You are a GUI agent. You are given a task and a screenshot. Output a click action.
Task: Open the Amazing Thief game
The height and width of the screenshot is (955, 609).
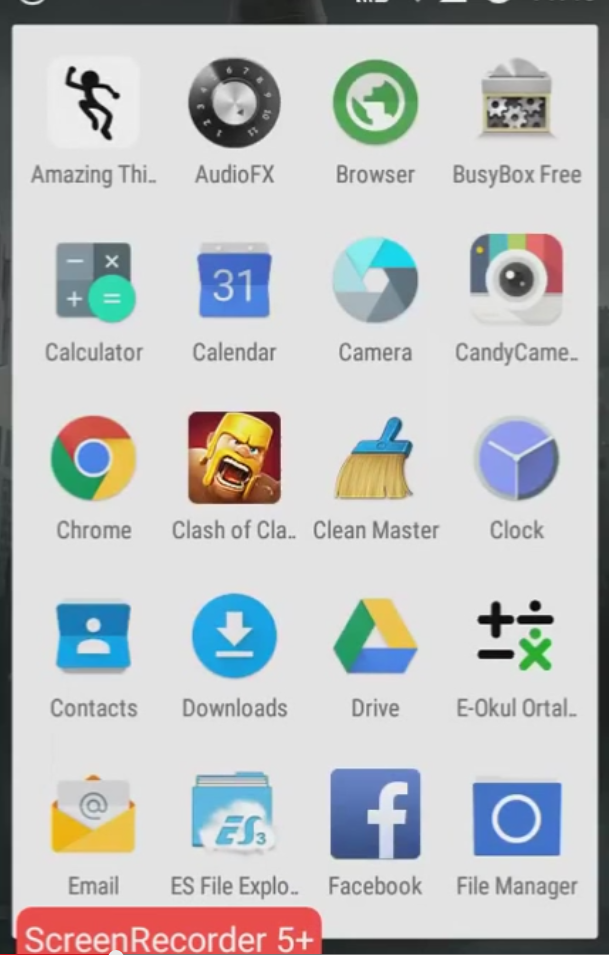pos(94,103)
